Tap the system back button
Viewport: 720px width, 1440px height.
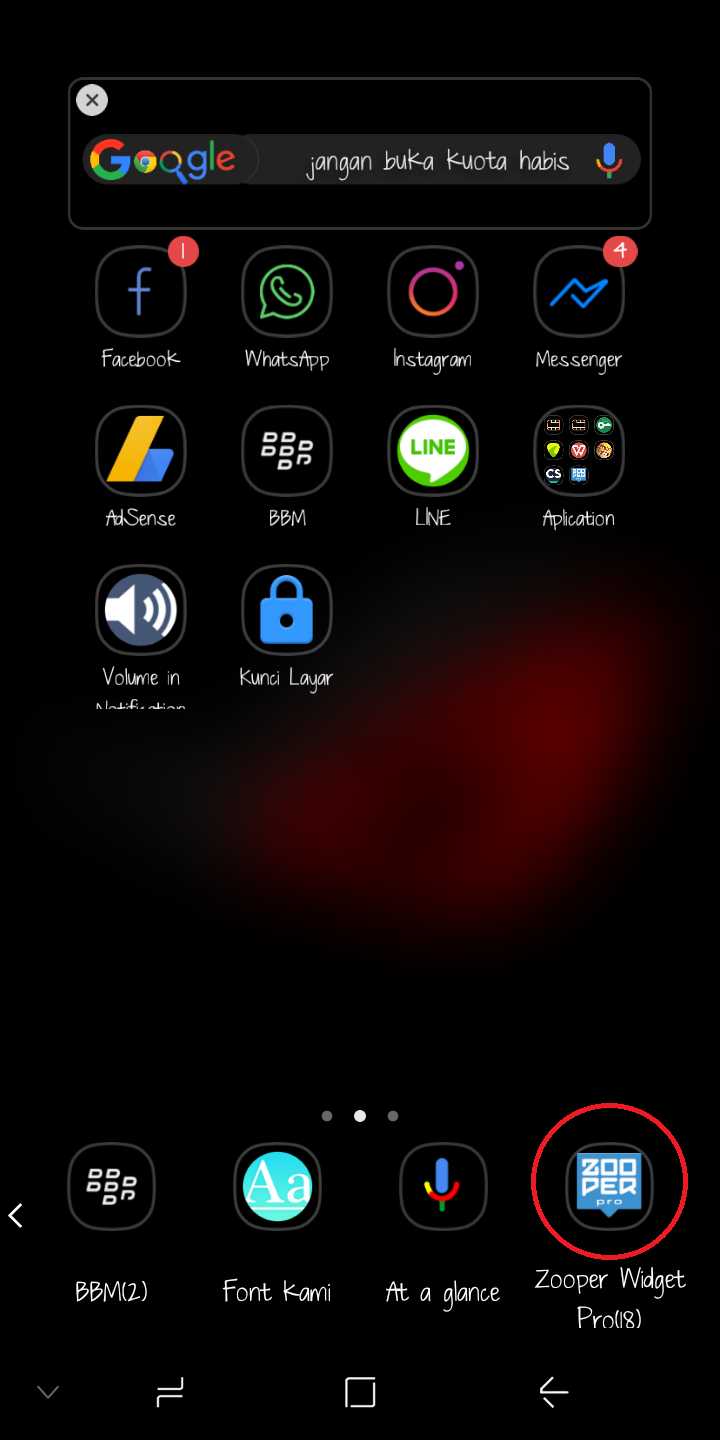(553, 1392)
